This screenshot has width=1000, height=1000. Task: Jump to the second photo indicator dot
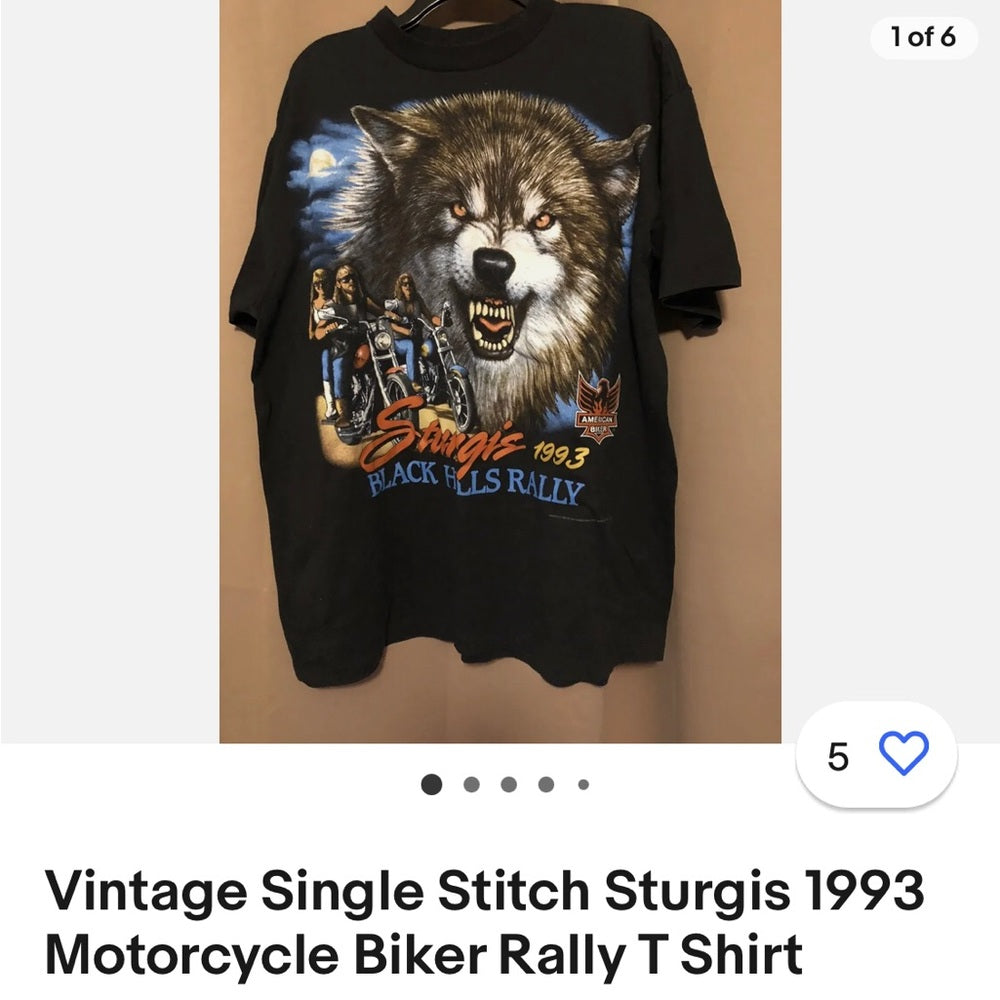471,785
